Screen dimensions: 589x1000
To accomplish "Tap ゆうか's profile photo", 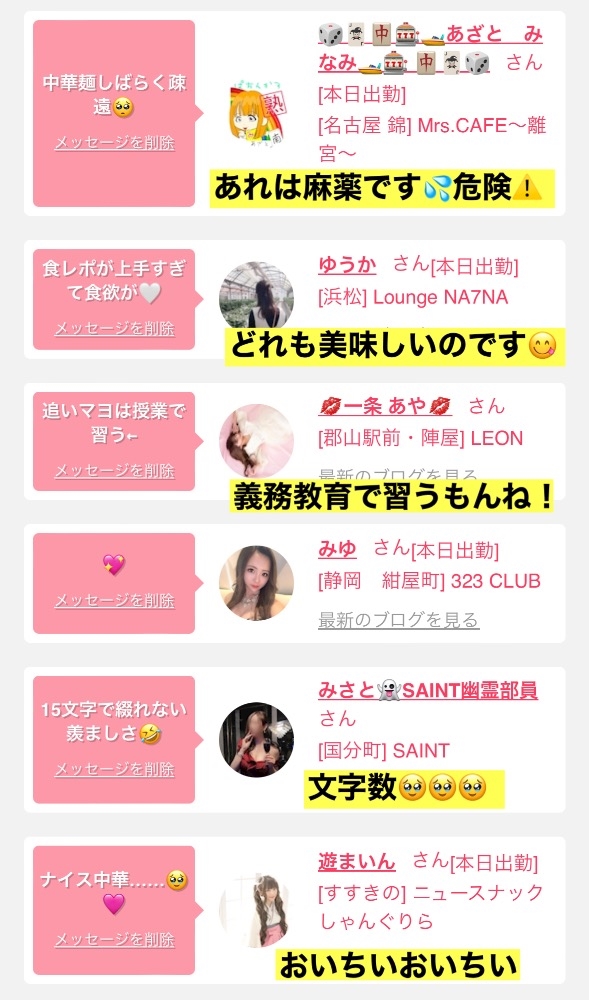I will tap(256, 298).
